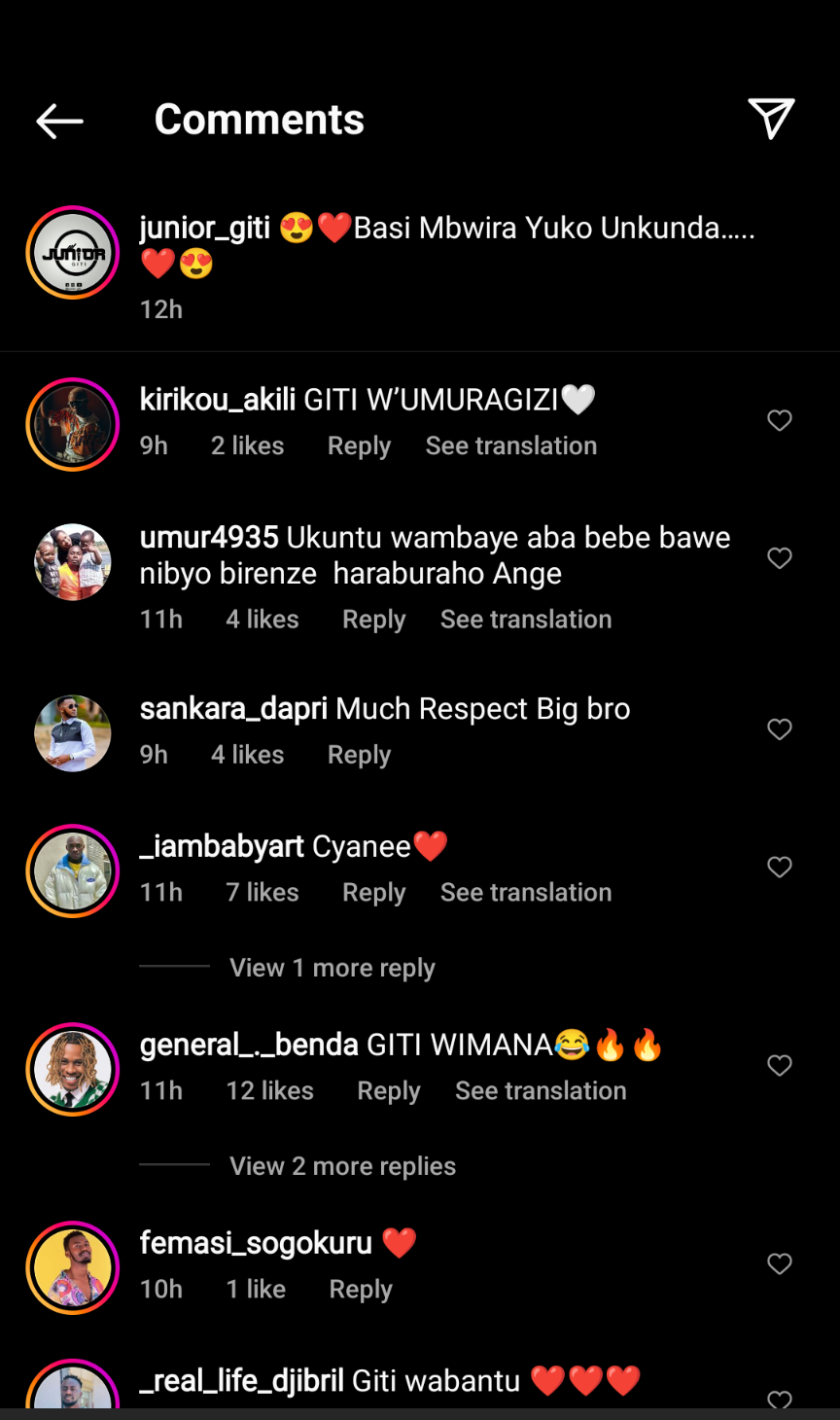Go back from the Comments screen

(59, 122)
